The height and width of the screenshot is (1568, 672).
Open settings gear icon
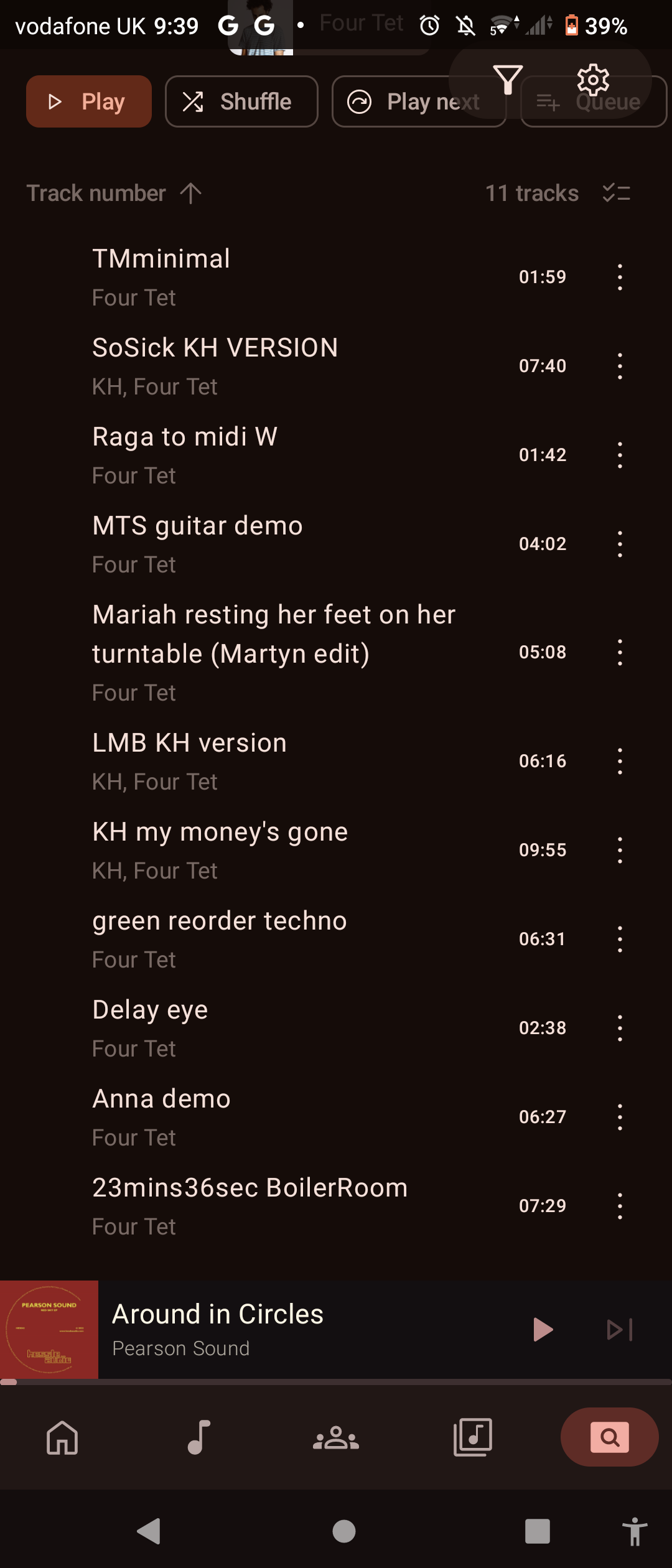click(593, 80)
